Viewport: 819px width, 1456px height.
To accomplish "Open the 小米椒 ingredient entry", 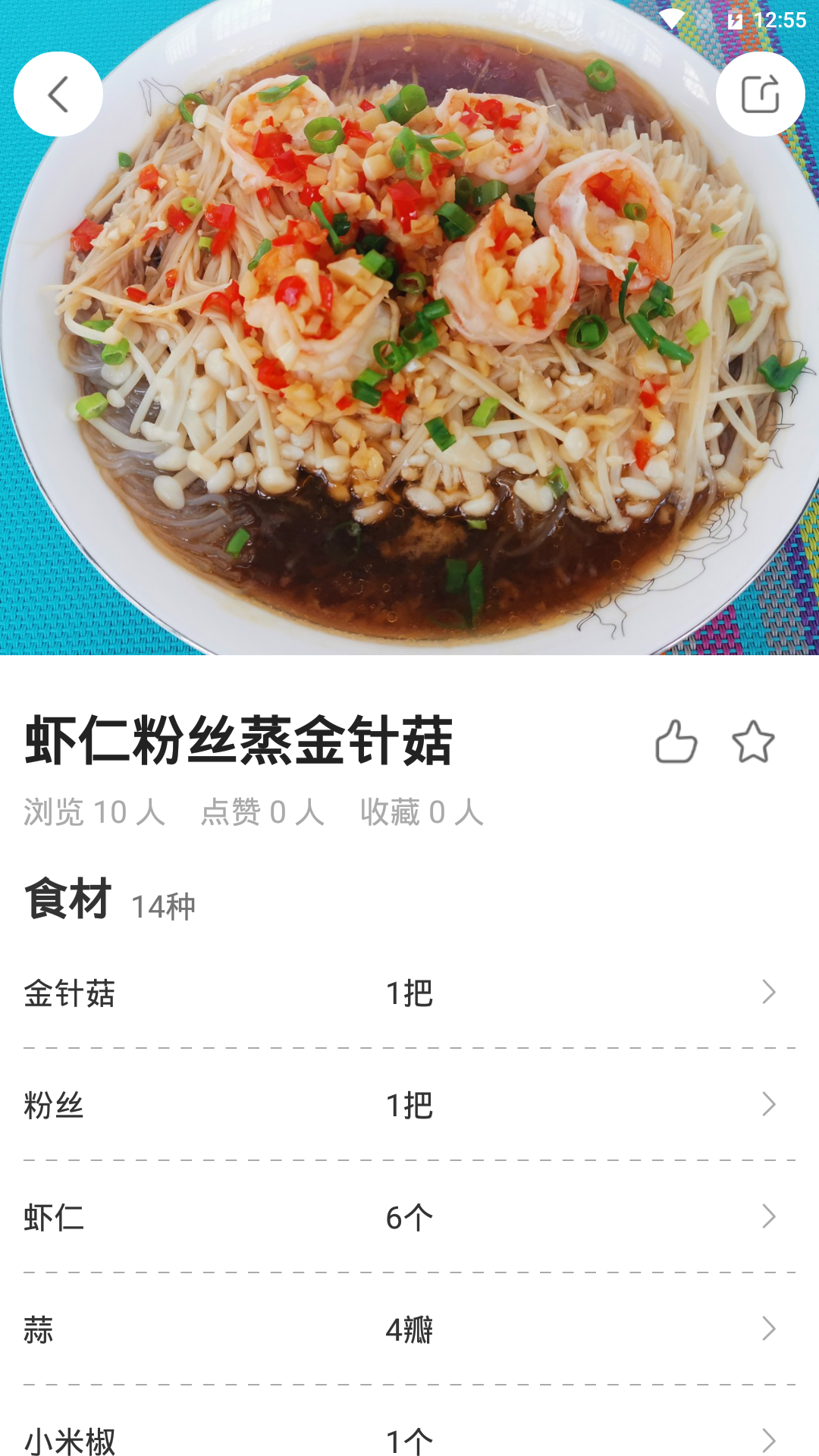I will 409,1439.
